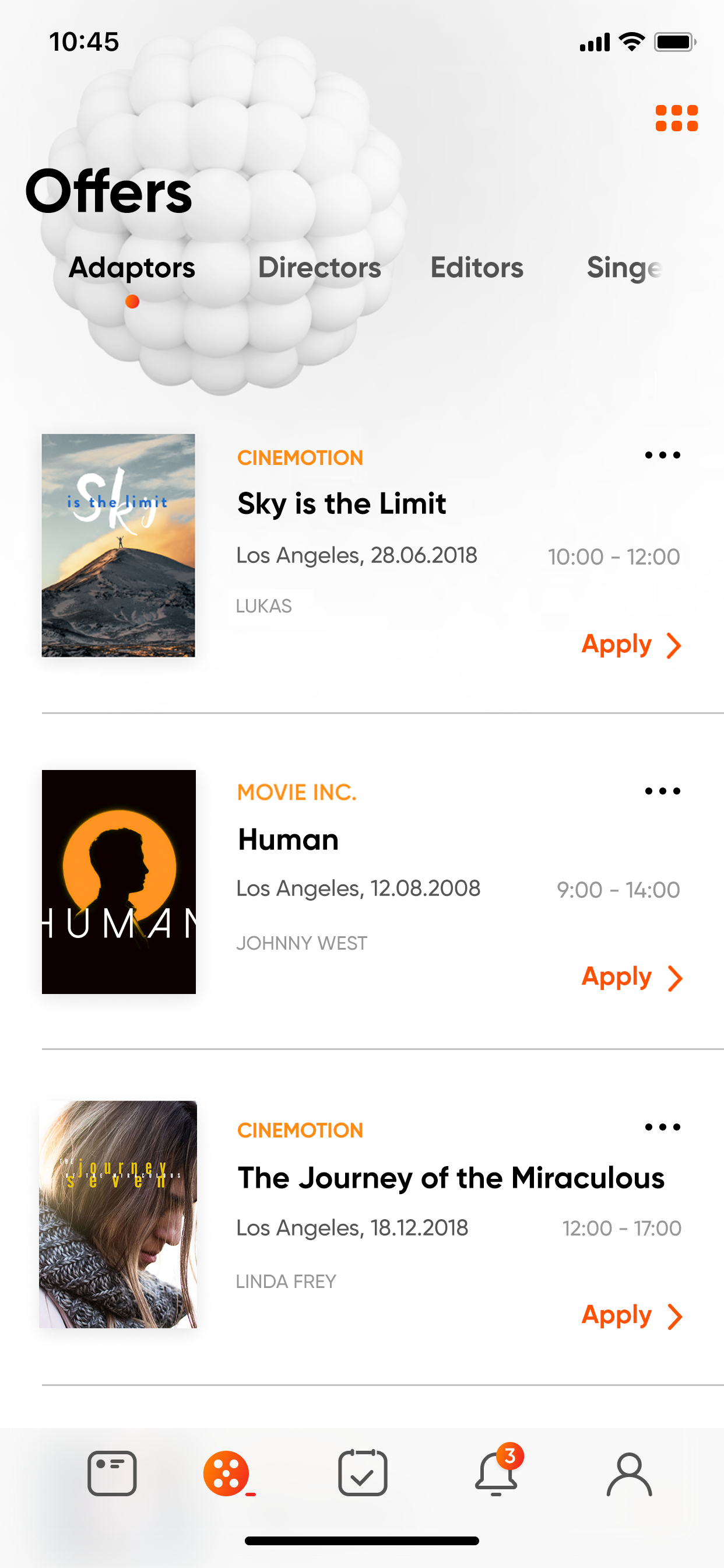This screenshot has width=724, height=1568.
Task: Apply to The Journey of the Miraculous offer
Action: [631, 1317]
